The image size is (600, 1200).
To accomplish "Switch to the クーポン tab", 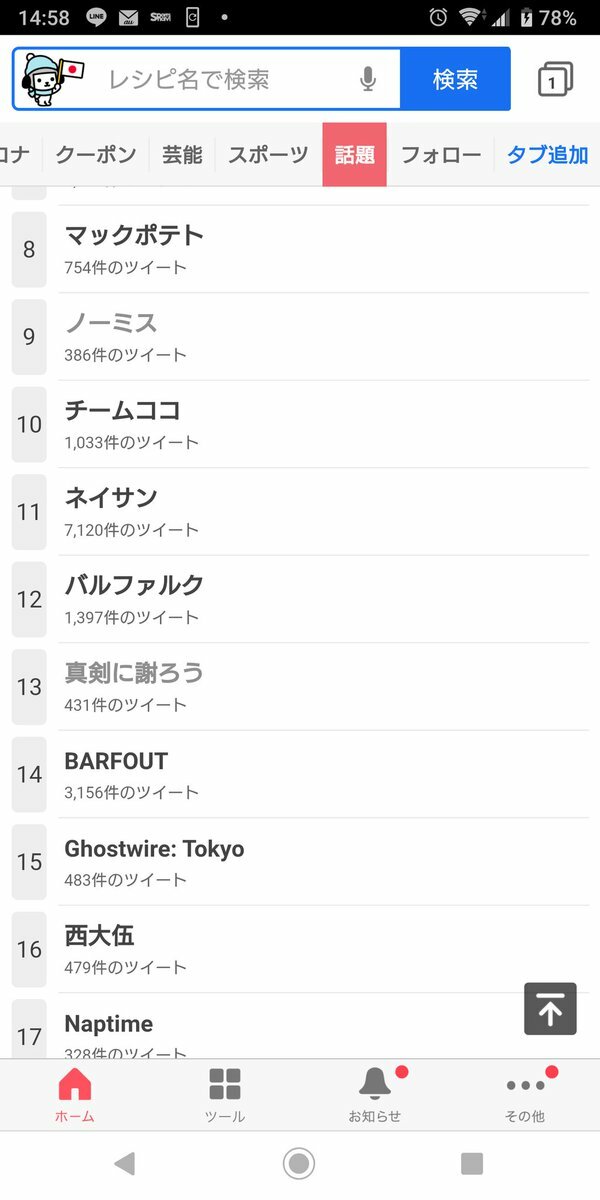I will point(96,155).
